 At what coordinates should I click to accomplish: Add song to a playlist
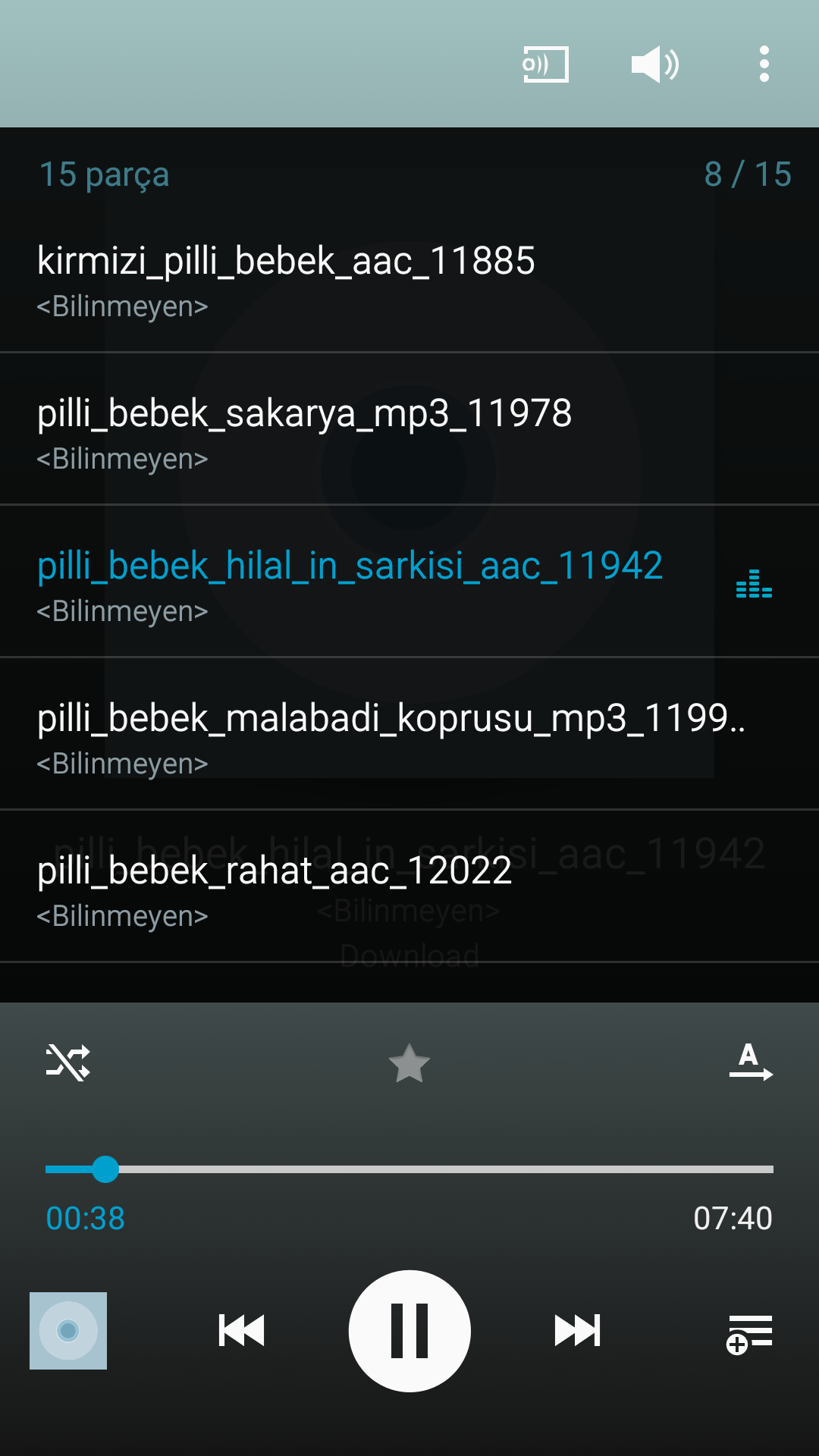point(749,1333)
